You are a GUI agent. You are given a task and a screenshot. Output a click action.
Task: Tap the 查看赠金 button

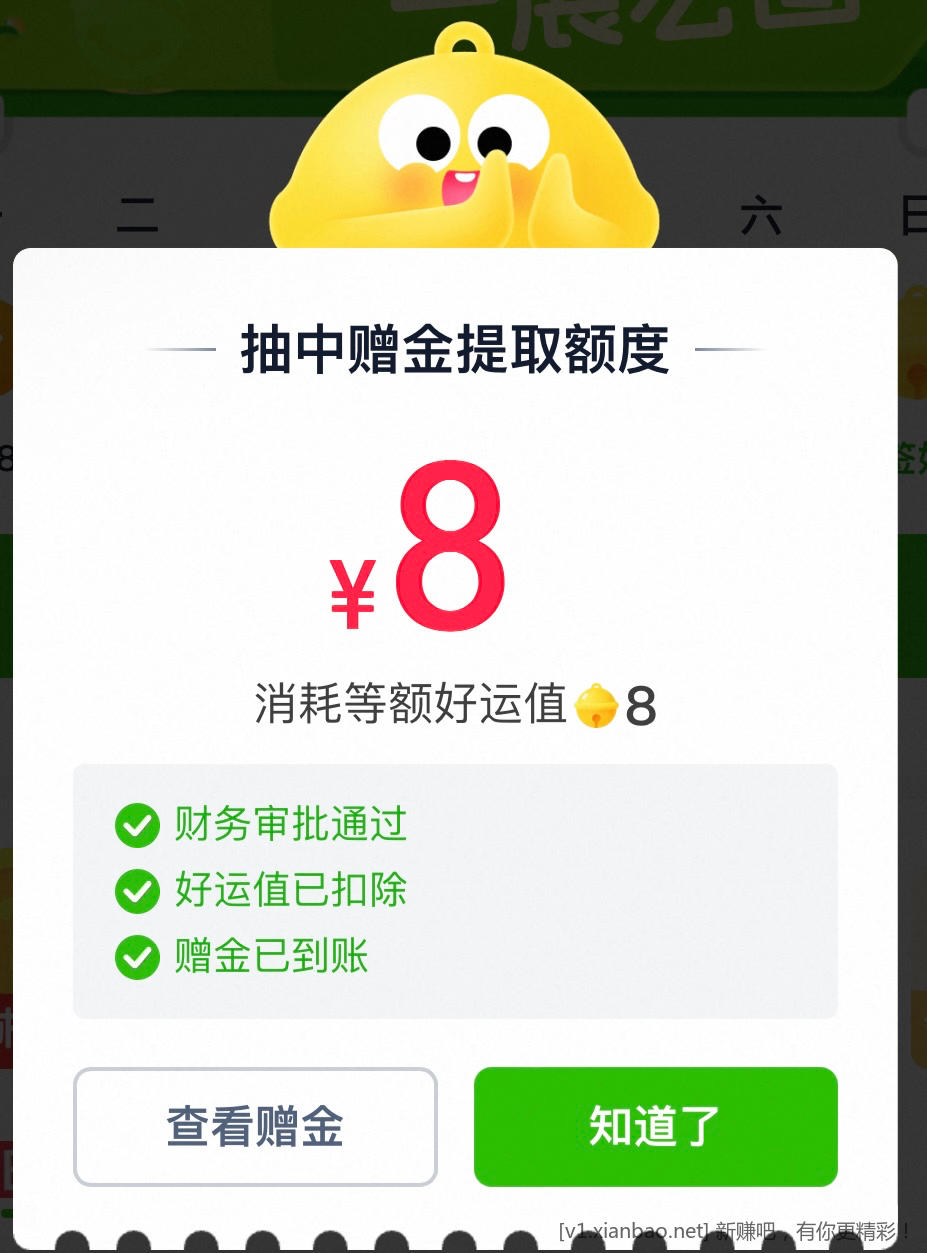click(255, 1126)
